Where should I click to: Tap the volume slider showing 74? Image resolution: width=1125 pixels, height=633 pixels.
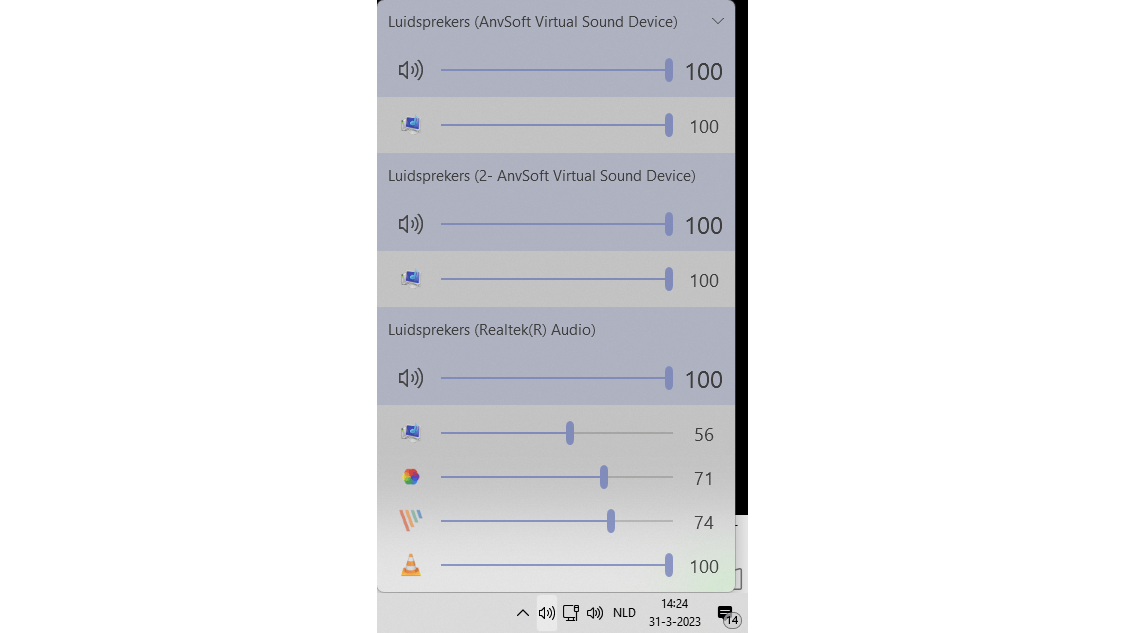(556, 521)
